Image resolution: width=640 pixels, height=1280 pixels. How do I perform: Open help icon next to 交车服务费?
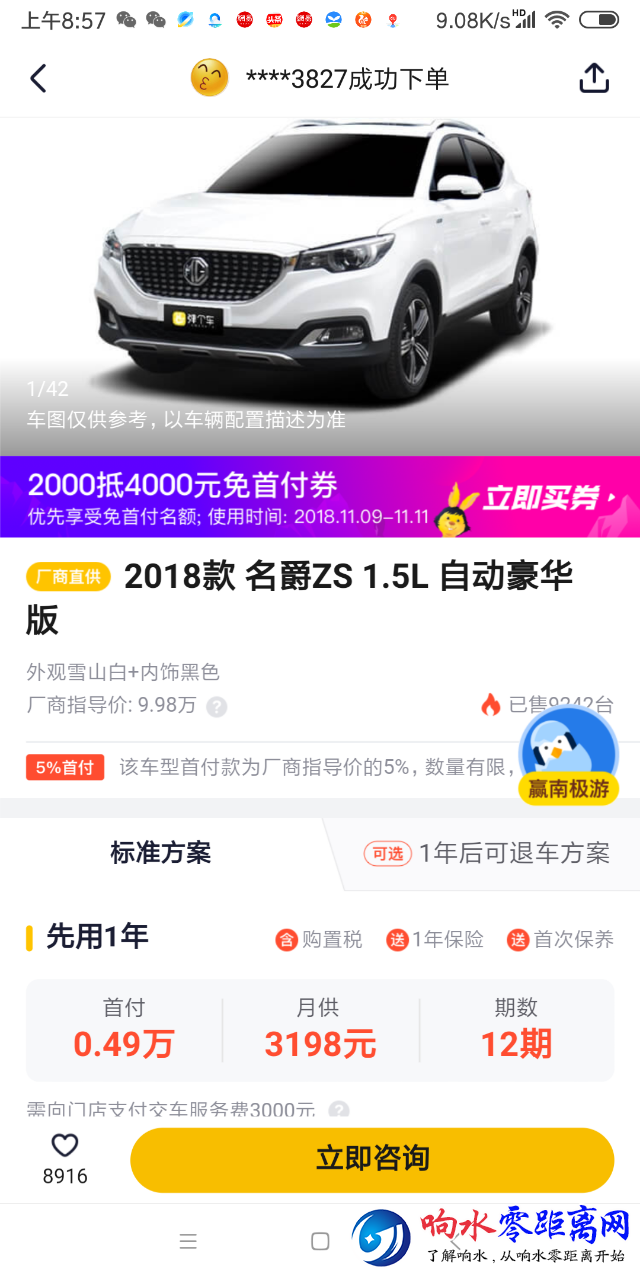(339, 1110)
